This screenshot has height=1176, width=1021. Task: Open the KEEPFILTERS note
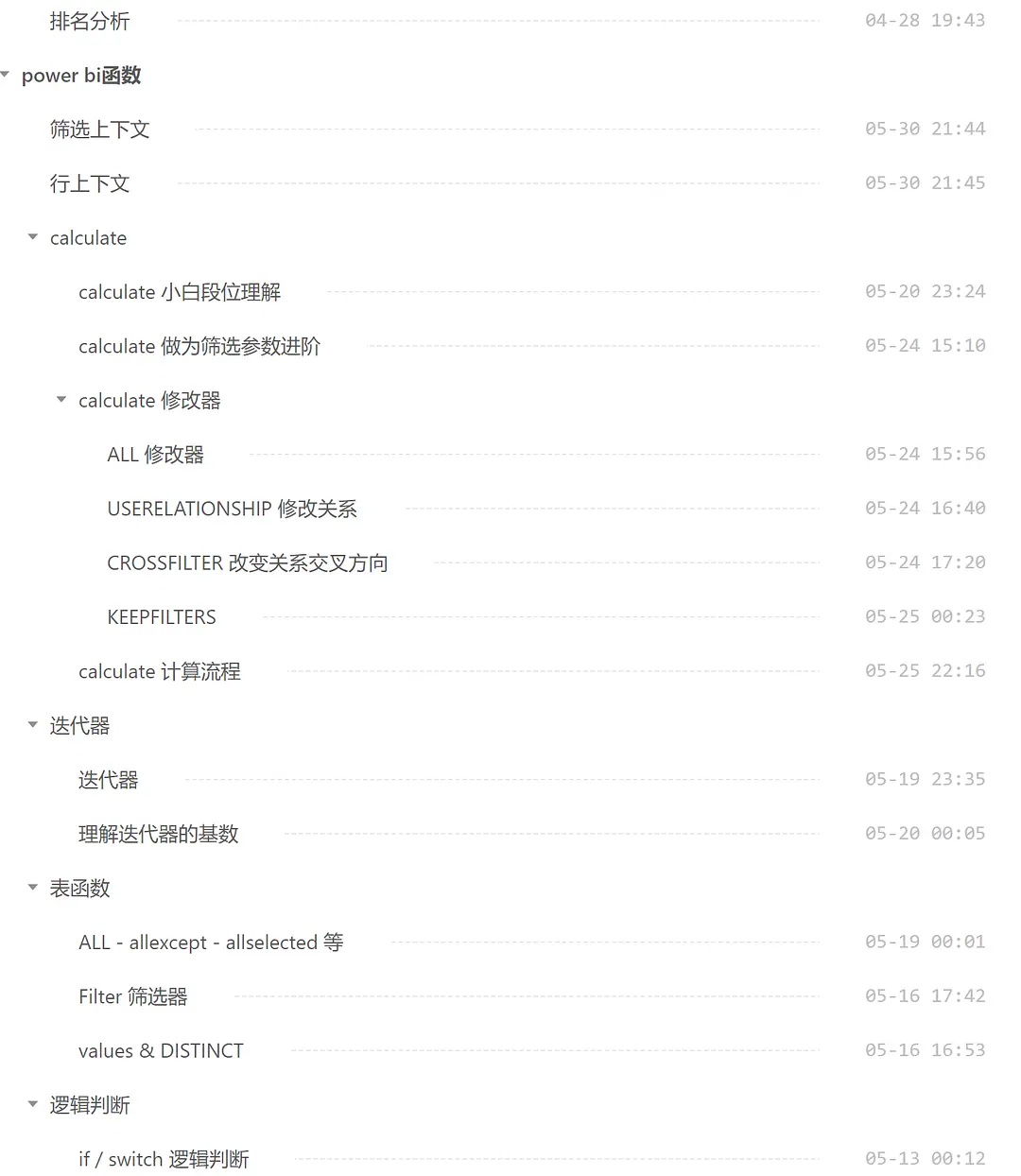162,617
